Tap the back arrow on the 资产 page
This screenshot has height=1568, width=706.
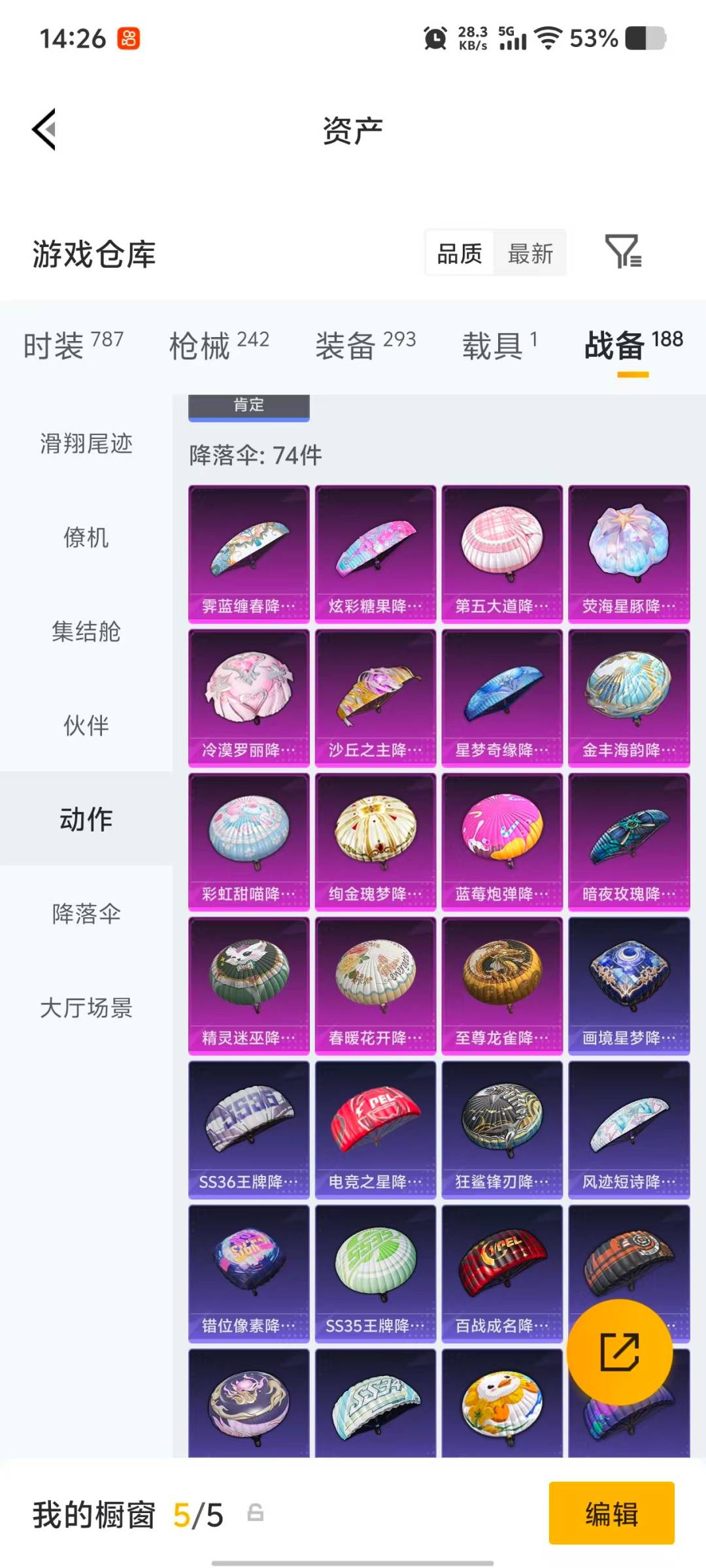click(x=43, y=129)
